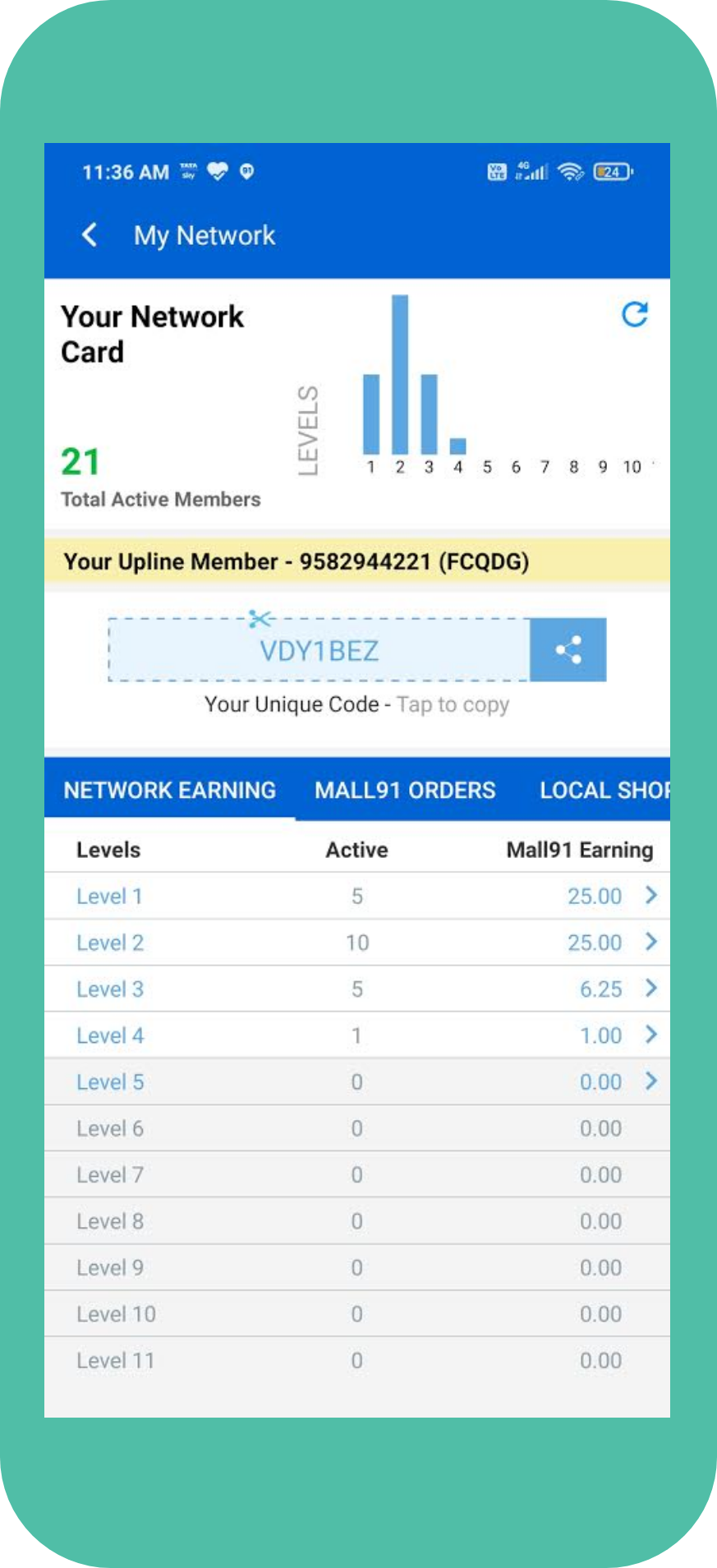Tap the back arrow on My Network

(x=90, y=235)
